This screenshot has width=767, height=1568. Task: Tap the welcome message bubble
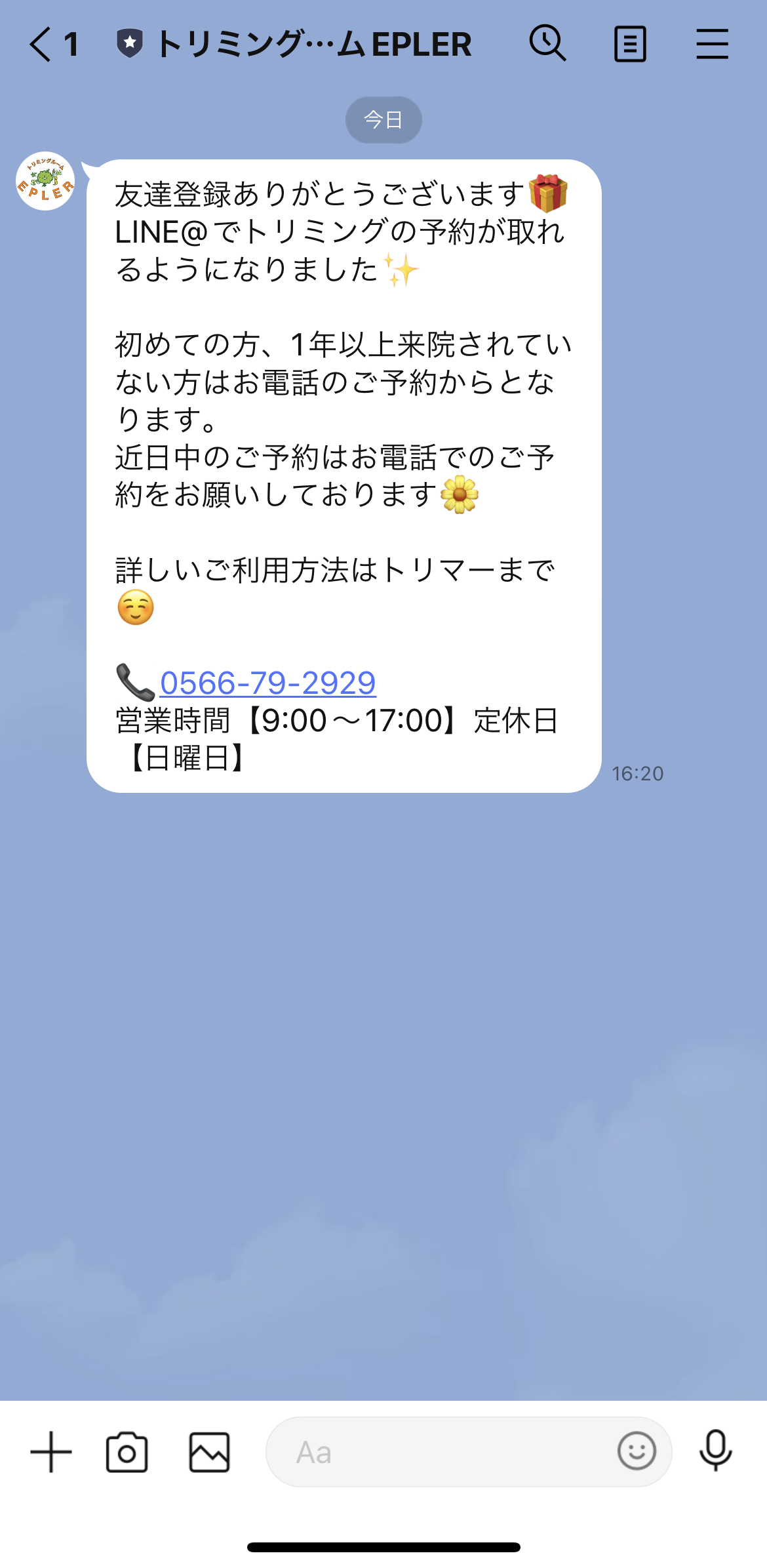(x=341, y=459)
